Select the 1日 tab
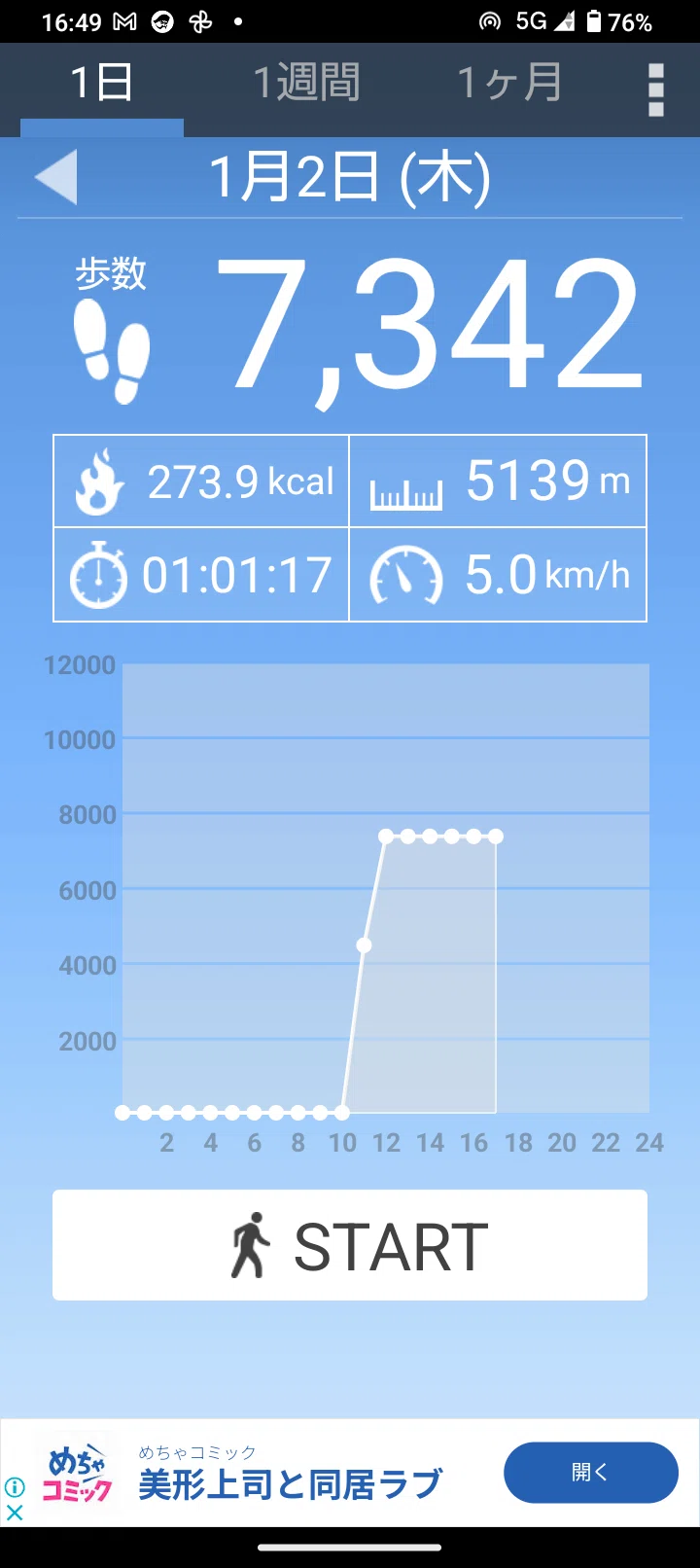The height and width of the screenshot is (1568, 700). 102,83
